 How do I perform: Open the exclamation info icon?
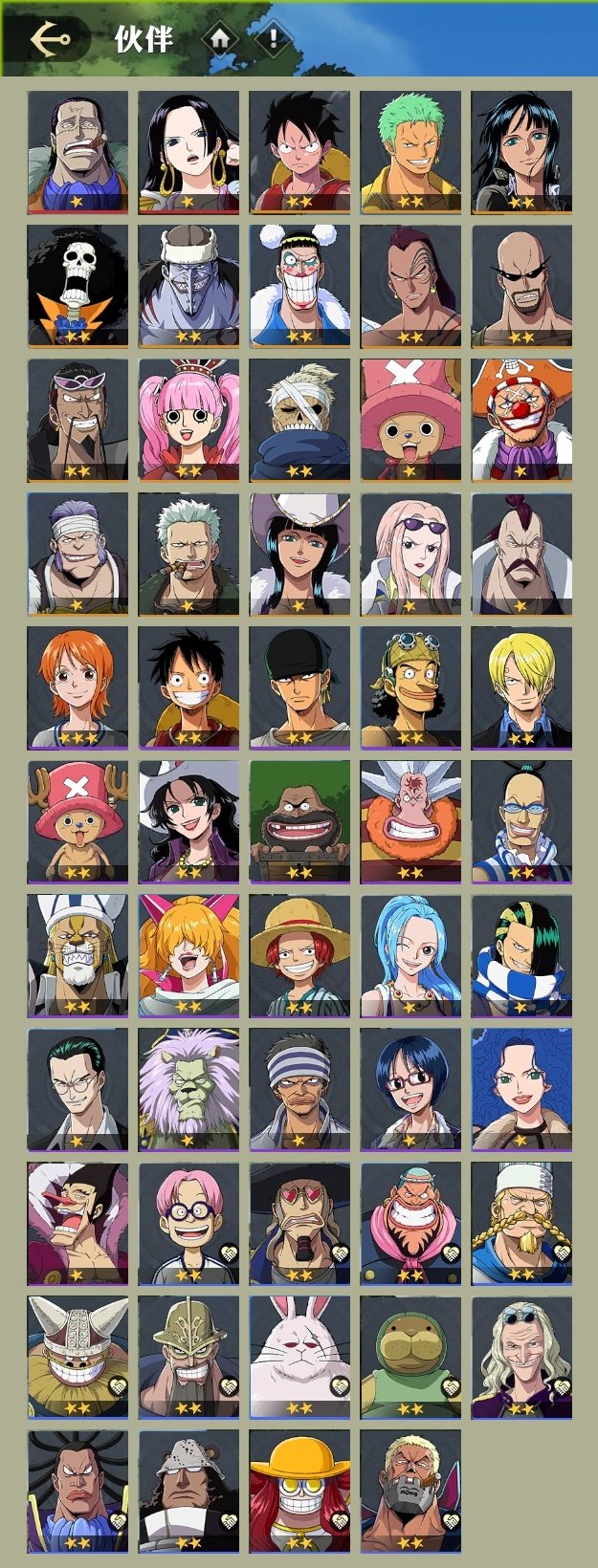(273, 39)
